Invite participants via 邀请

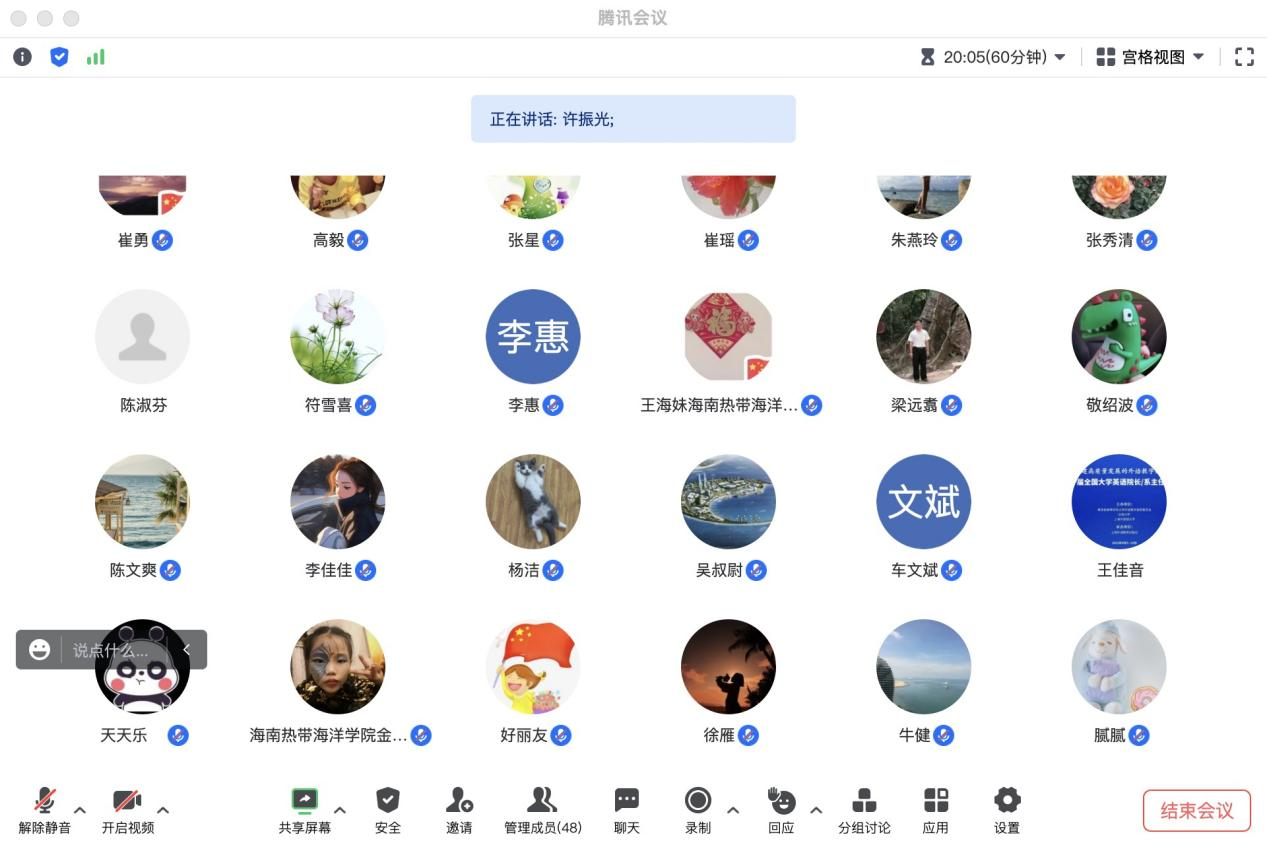coord(459,809)
